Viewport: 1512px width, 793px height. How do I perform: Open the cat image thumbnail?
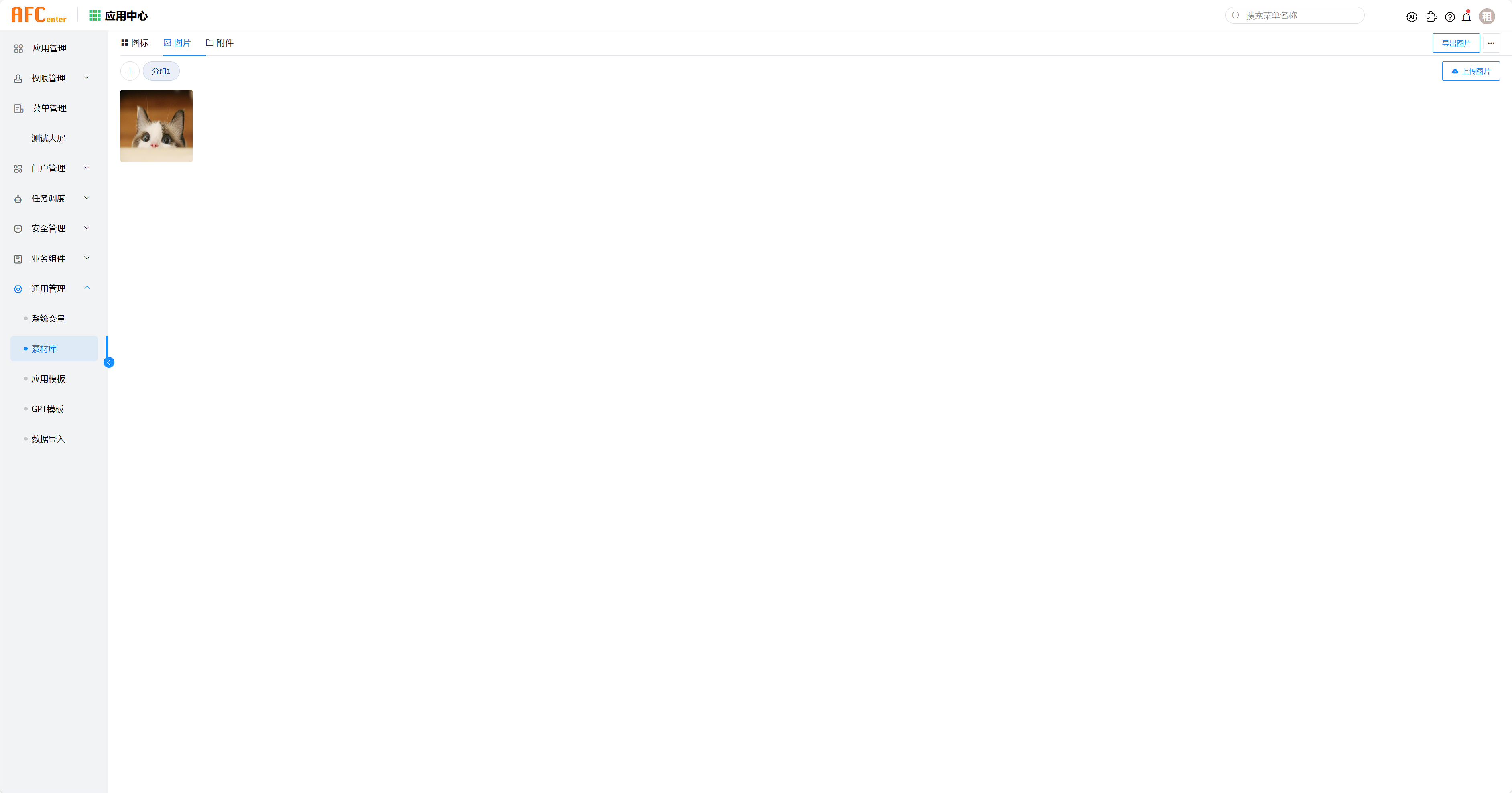pyautogui.click(x=156, y=126)
